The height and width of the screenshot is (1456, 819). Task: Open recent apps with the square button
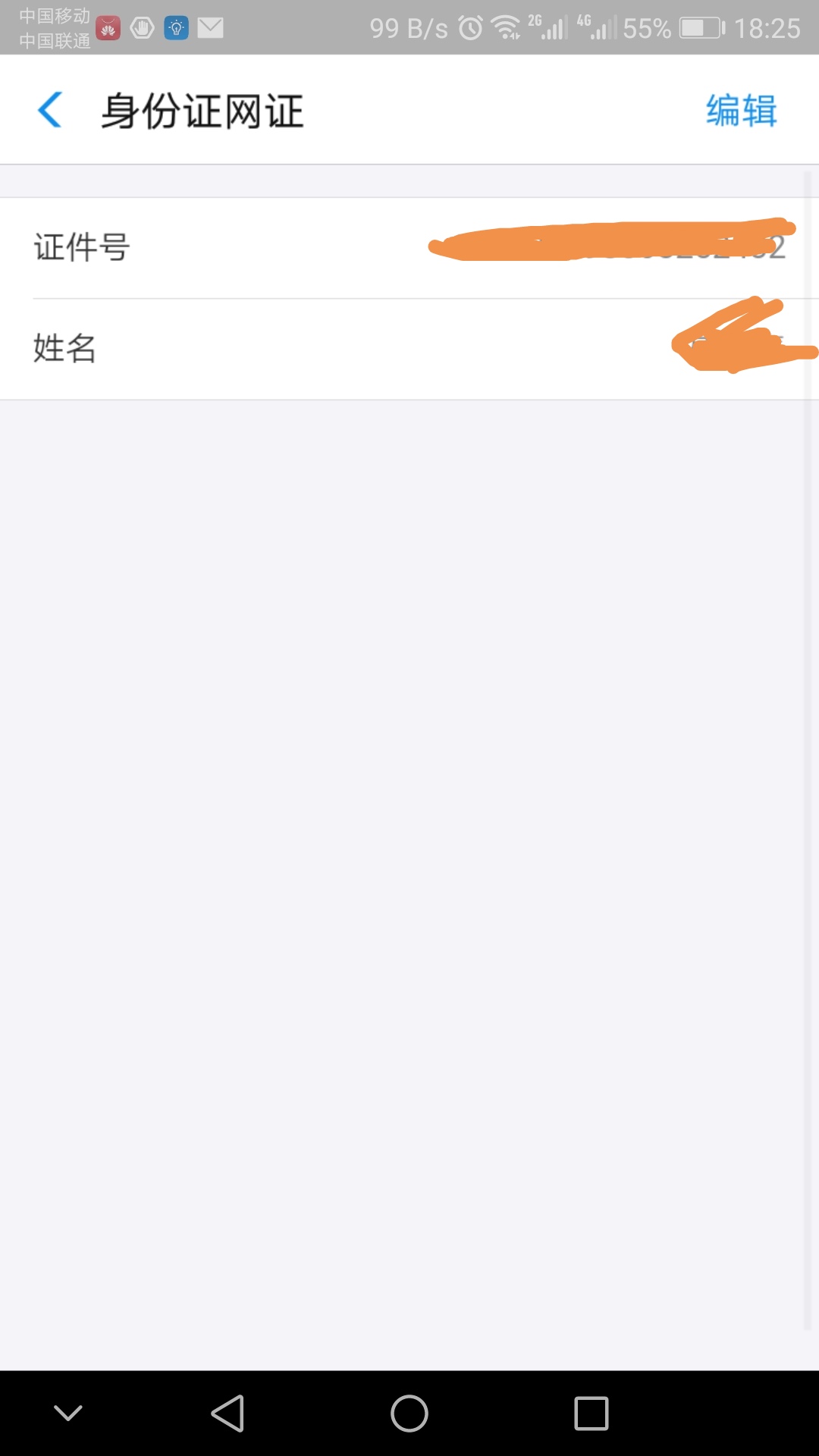[591, 1412]
